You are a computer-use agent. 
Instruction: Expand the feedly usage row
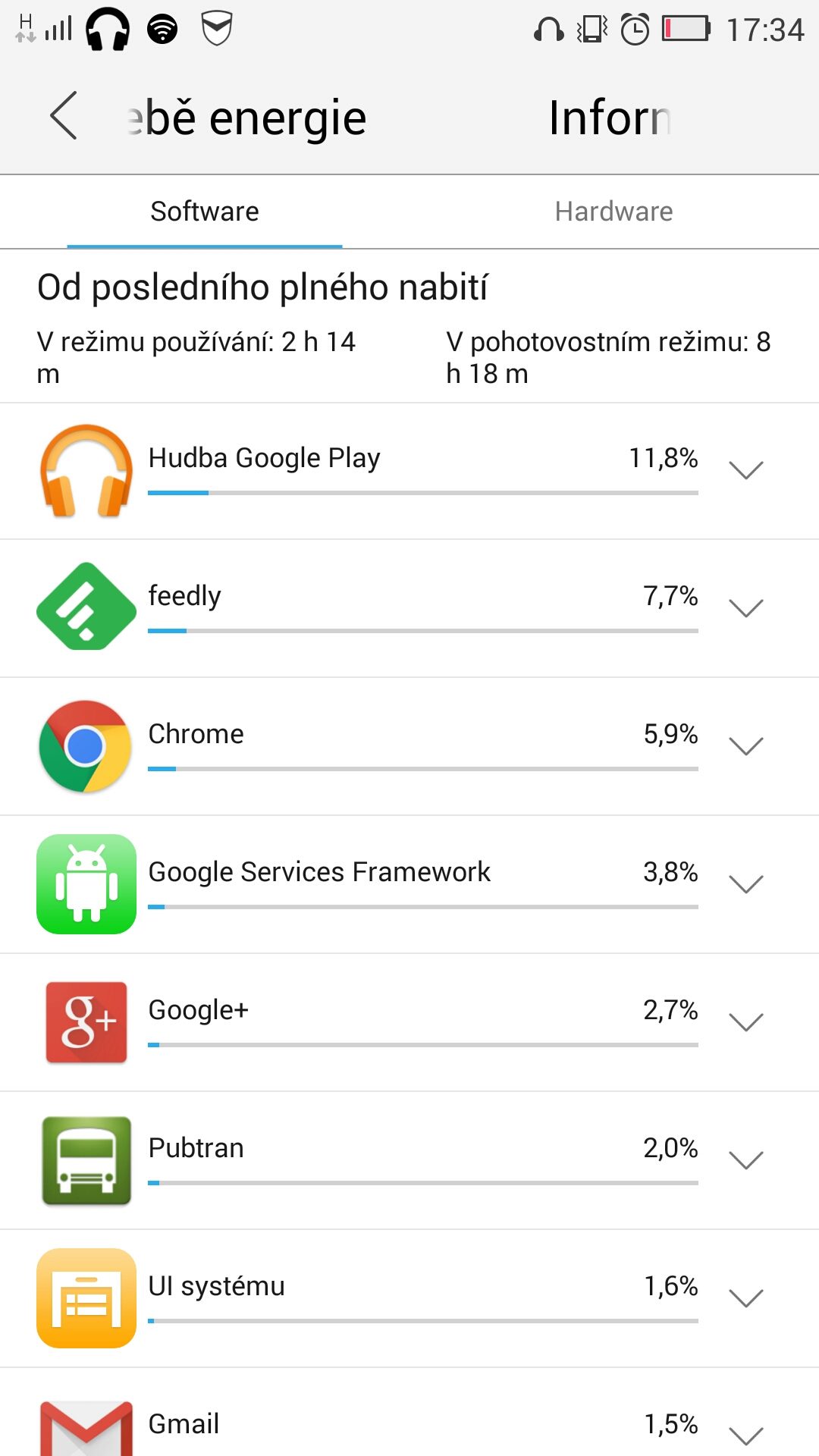(745, 608)
